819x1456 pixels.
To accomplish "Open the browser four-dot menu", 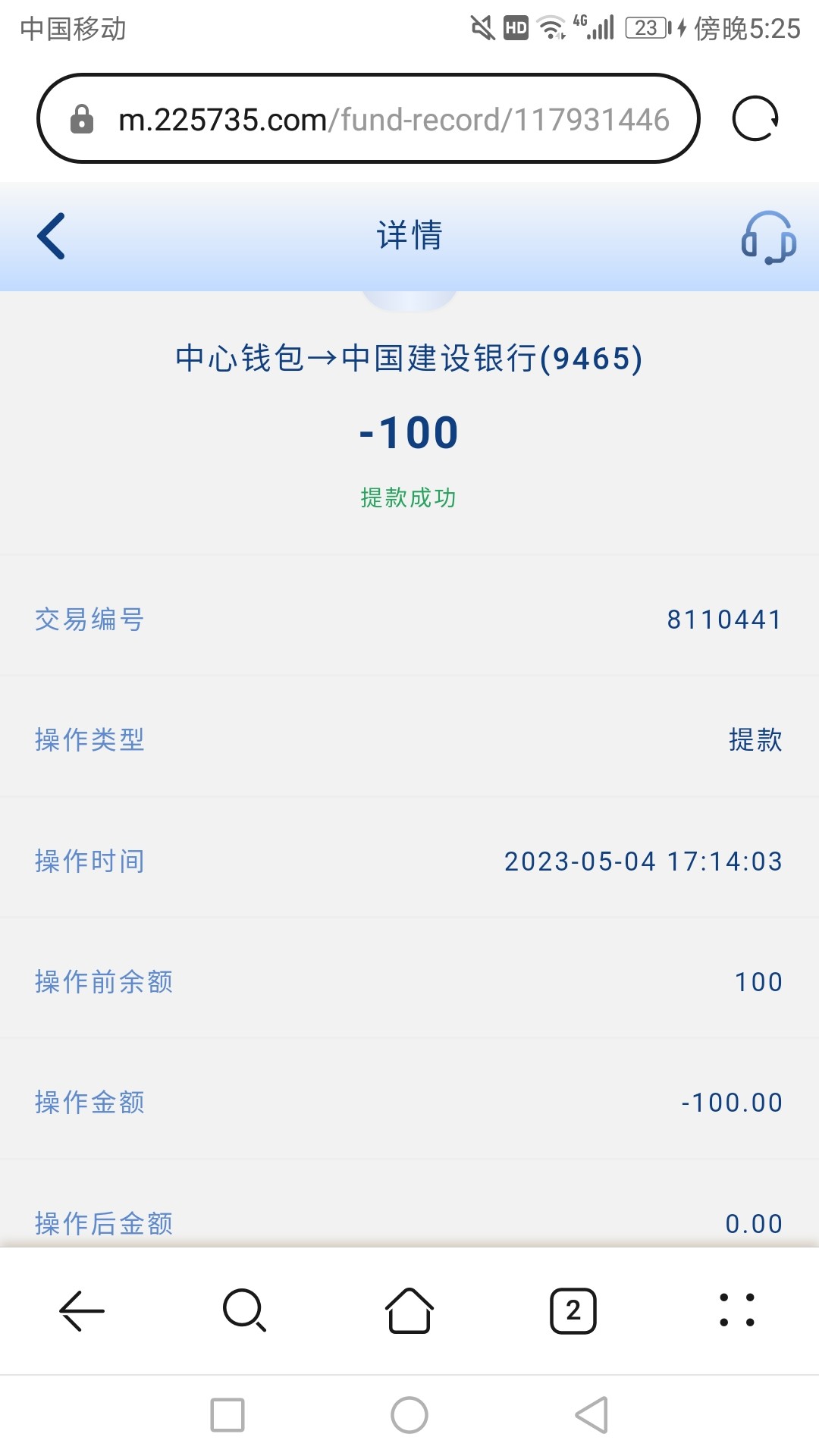I will coord(737,1310).
